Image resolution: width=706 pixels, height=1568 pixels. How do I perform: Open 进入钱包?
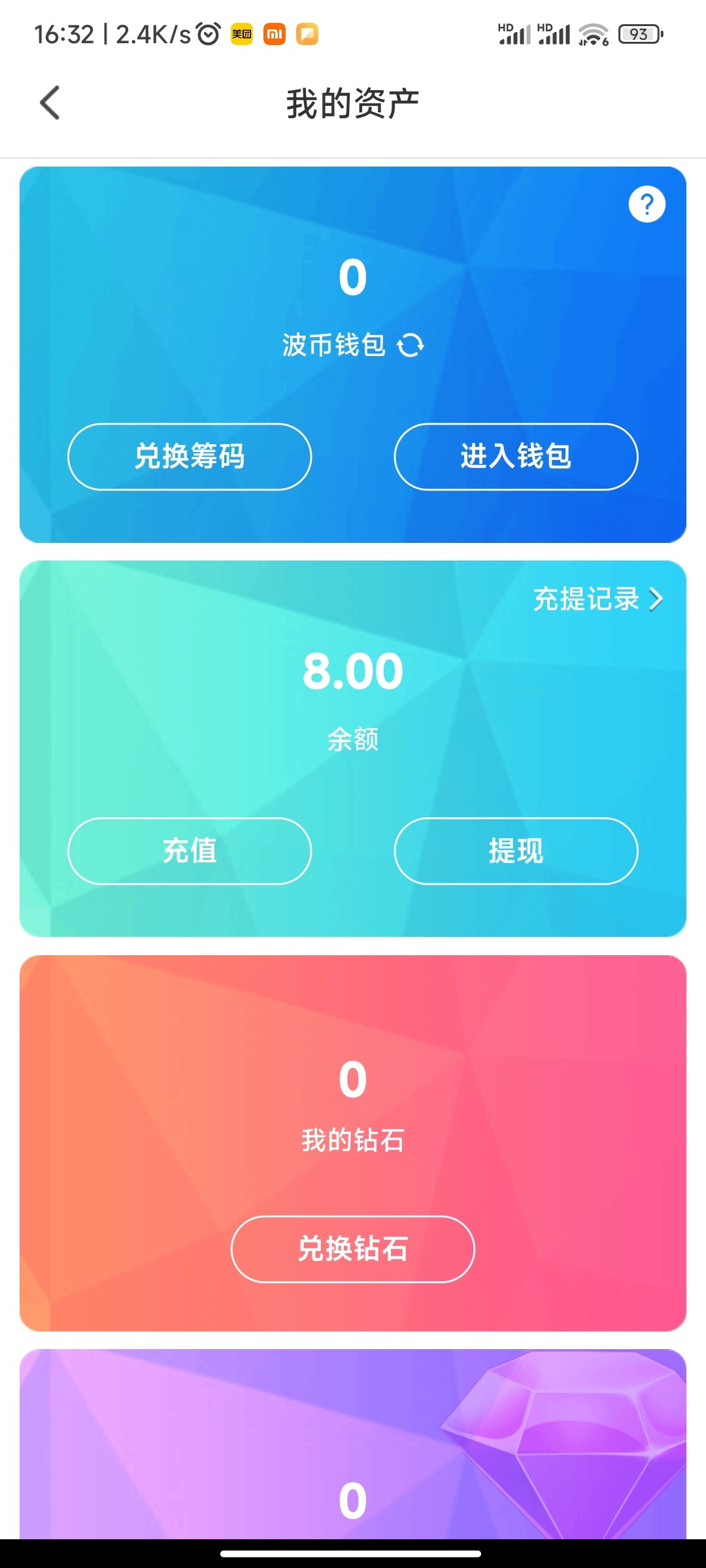pyautogui.click(x=516, y=457)
